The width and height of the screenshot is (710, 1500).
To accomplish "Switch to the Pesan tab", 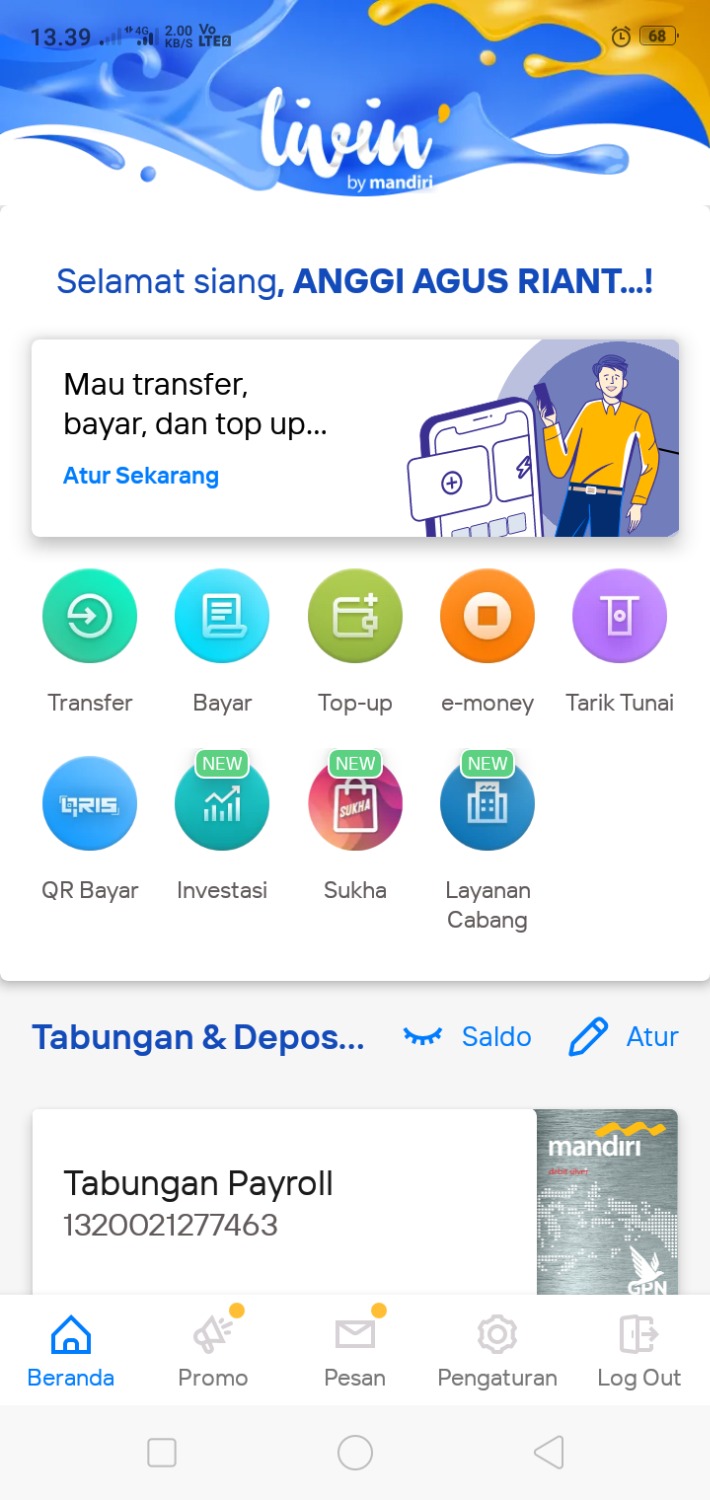I will [x=355, y=1351].
